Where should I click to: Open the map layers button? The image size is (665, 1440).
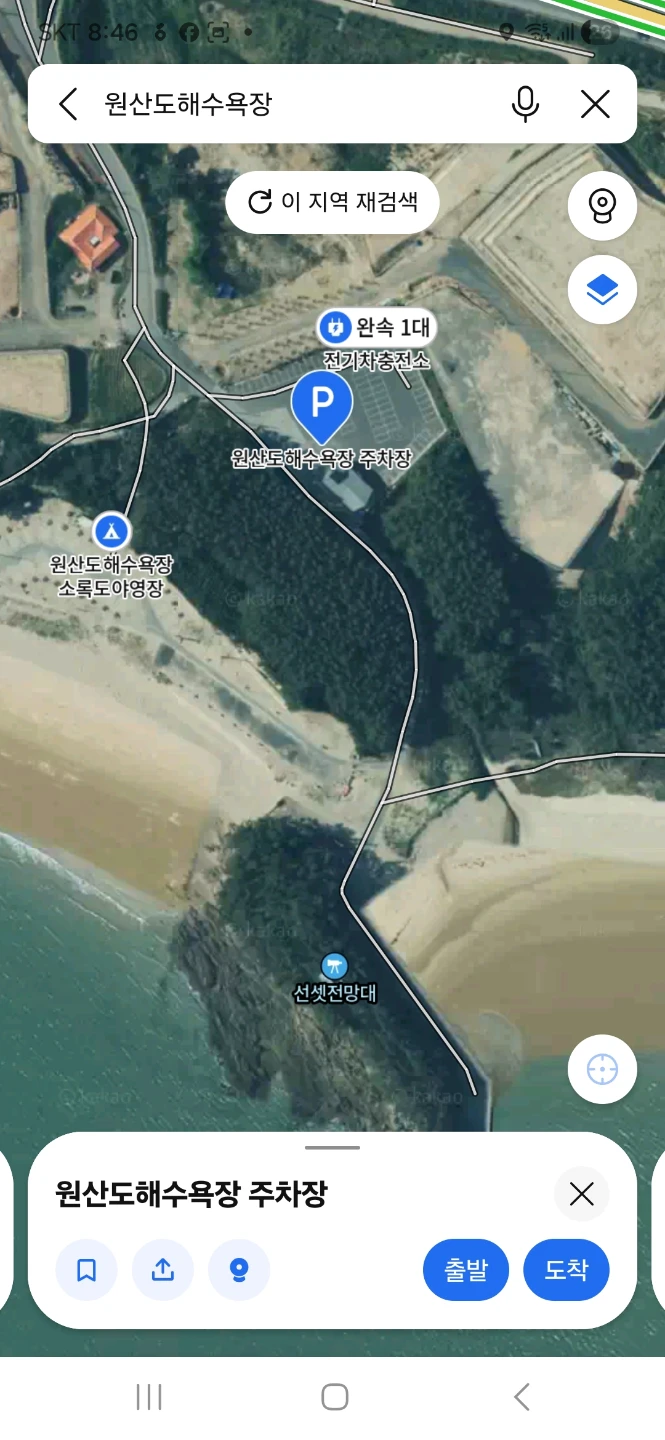coord(602,290)
